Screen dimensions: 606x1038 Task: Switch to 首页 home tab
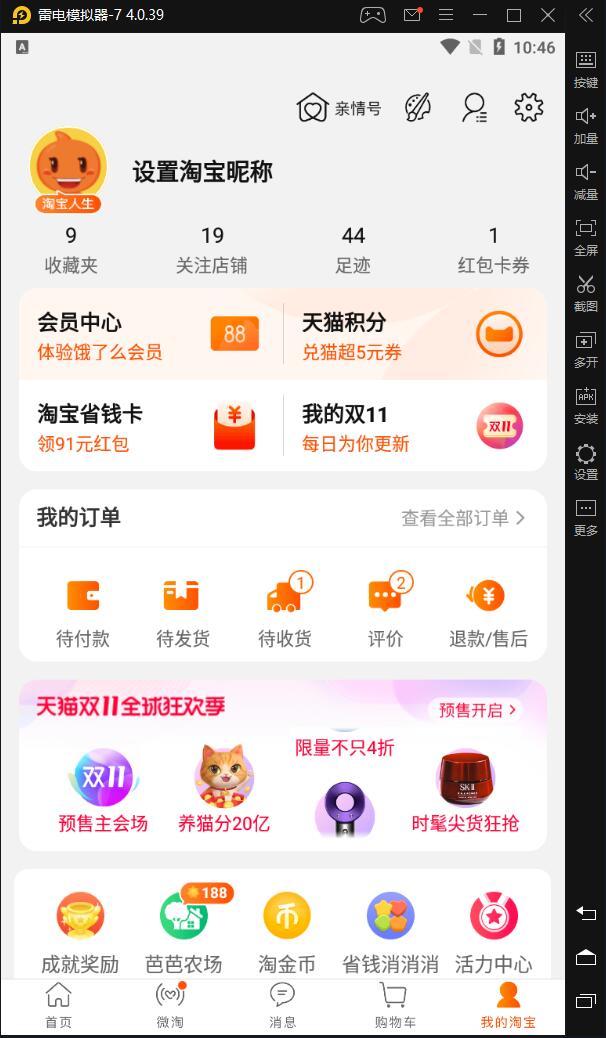pyautogui.click(x=59, y=1004)
